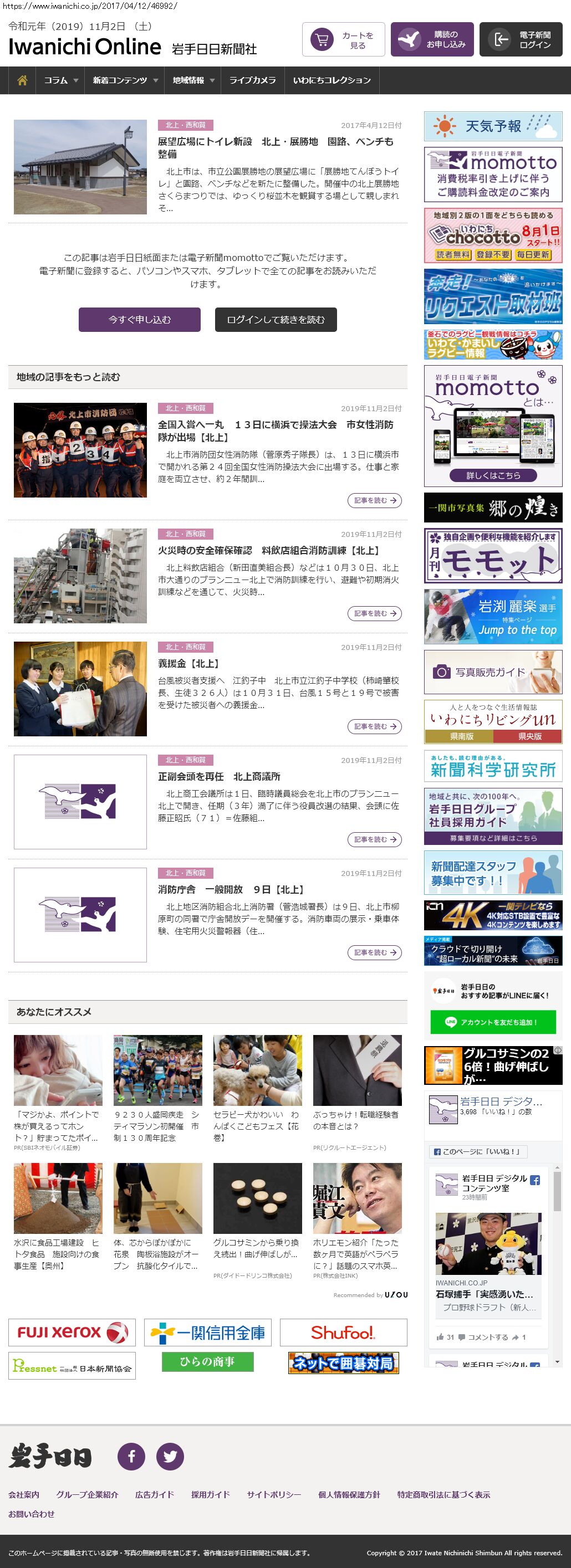Open Facebook icon in footer
Screen dimensions: 571x1568
[x=131, y=1457]
